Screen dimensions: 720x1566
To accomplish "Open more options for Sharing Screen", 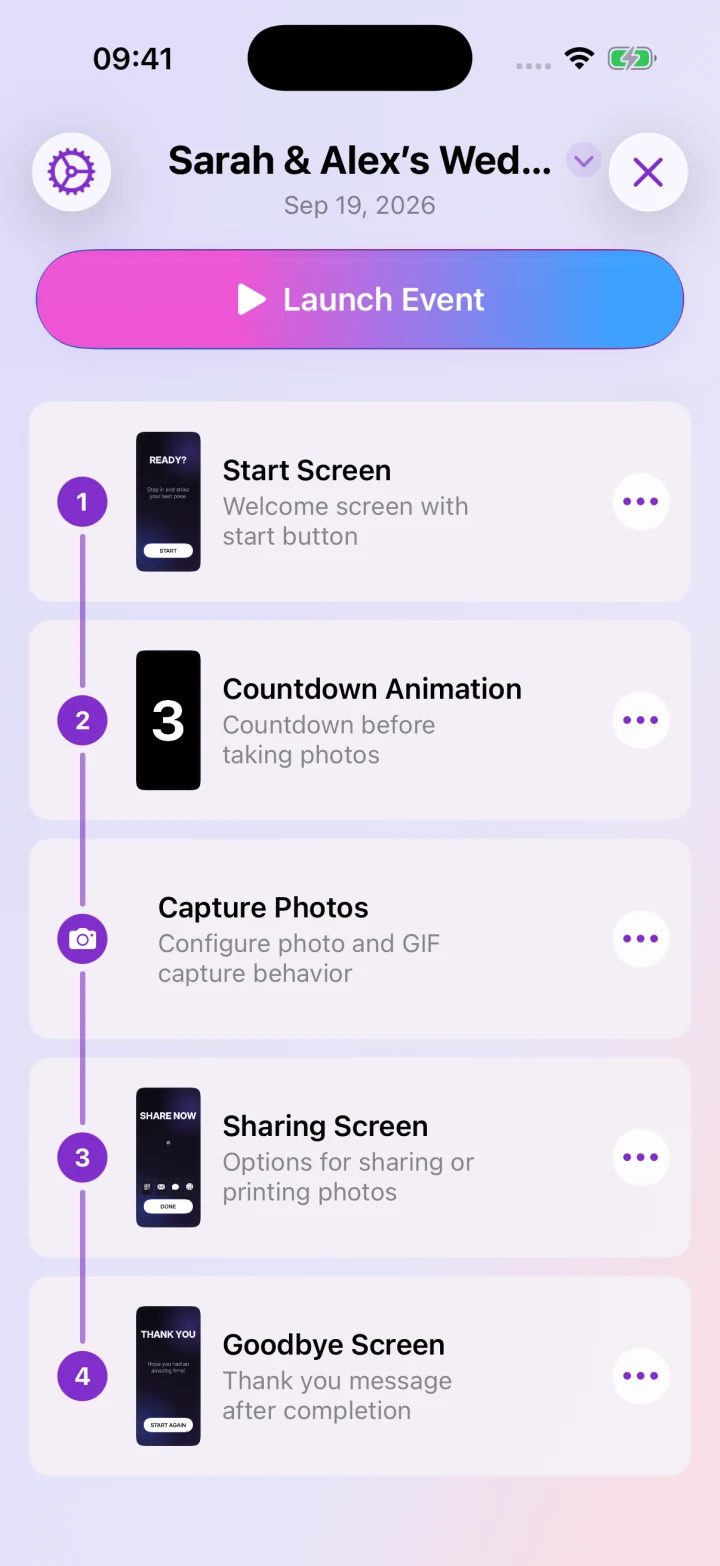I will point(641,1158).
